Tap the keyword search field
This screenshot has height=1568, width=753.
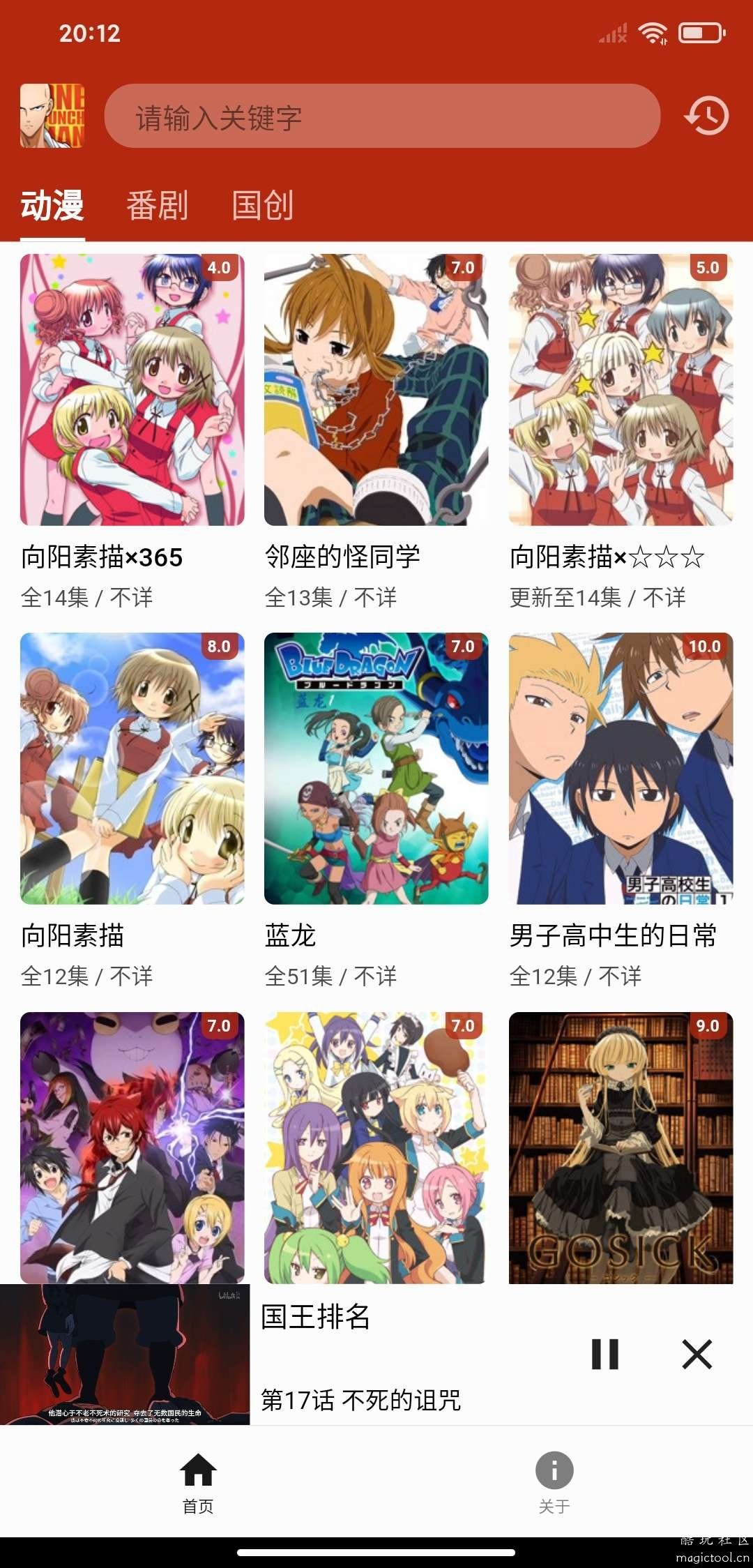pyautogui.click(x=382, y=116)
